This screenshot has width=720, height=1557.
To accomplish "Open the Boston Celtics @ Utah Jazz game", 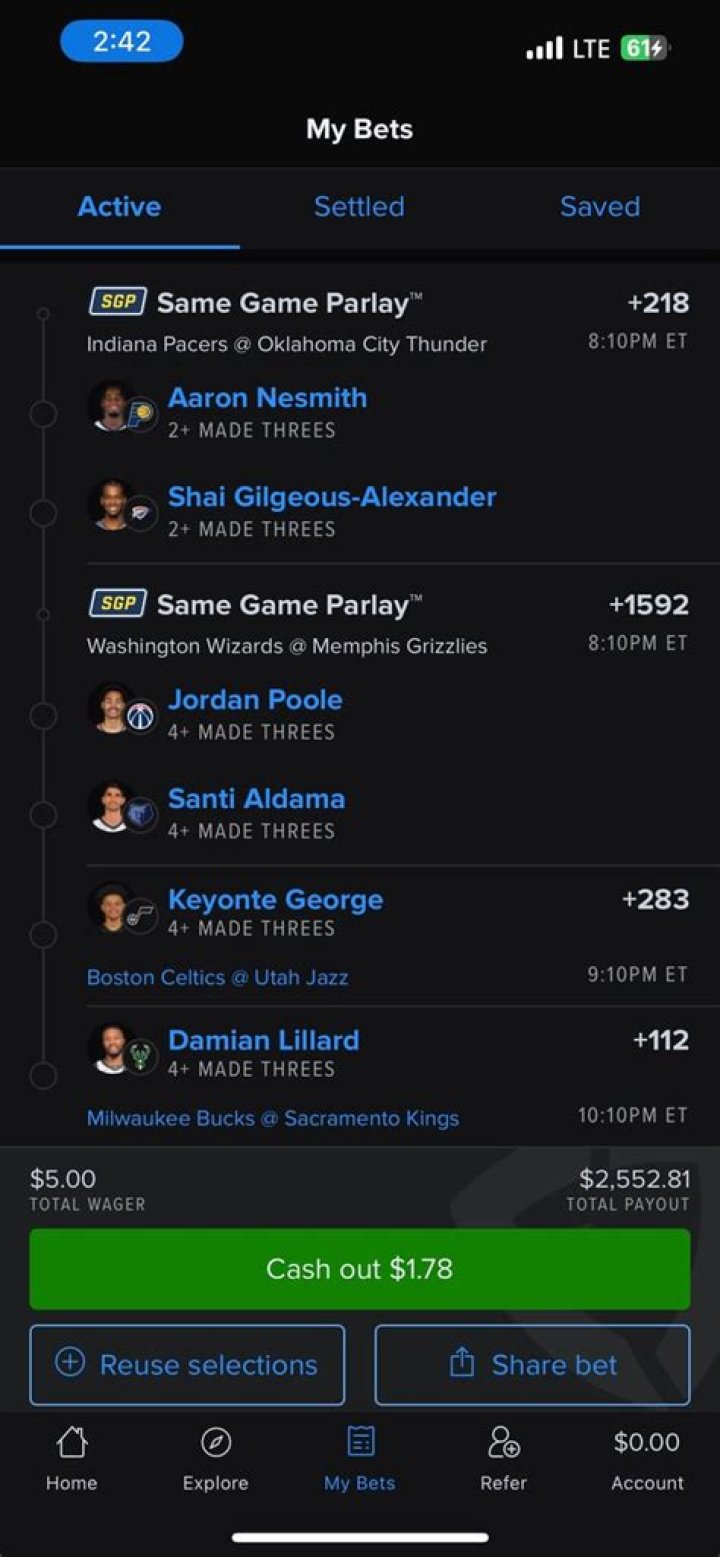I will tap(217, 977).
